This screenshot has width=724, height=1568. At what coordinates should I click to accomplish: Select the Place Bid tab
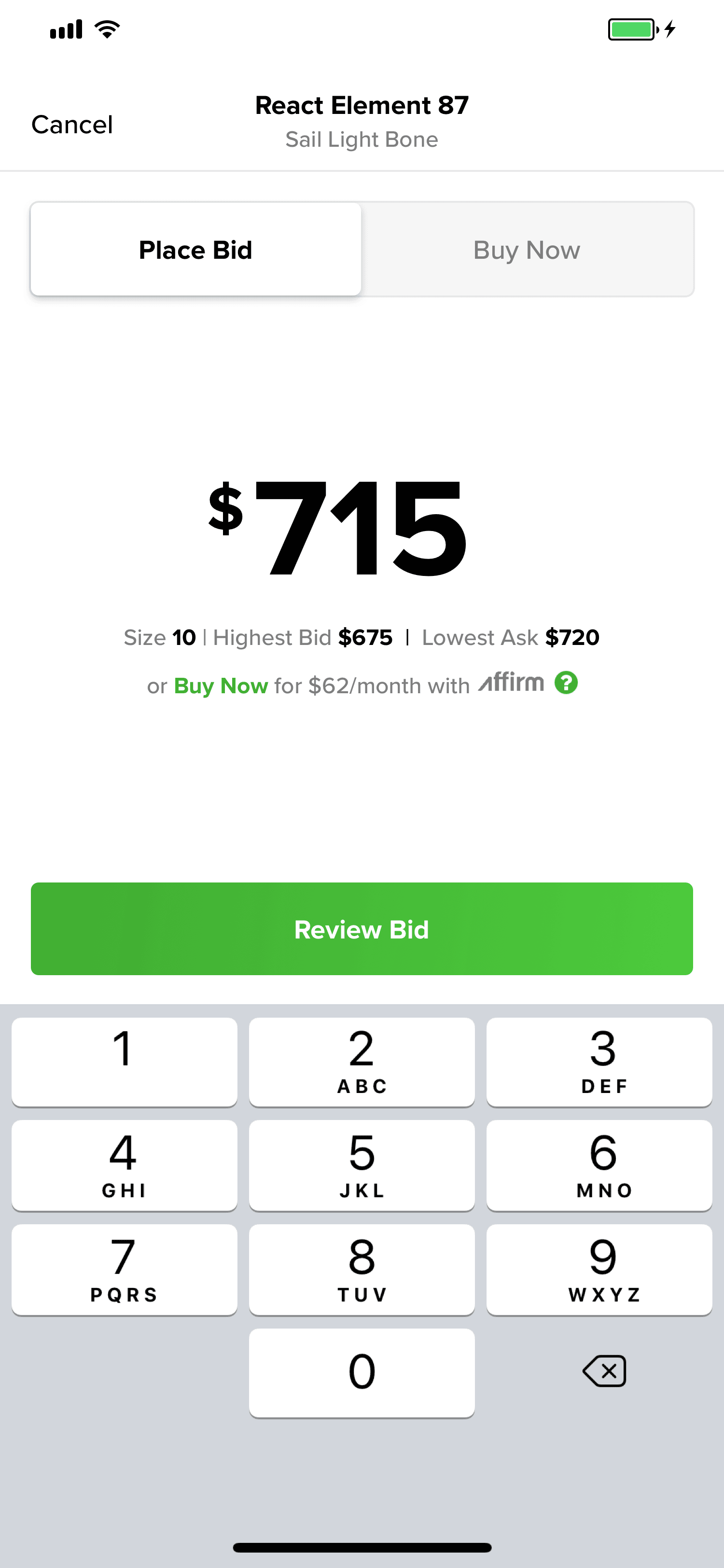[x=195, y=250]
